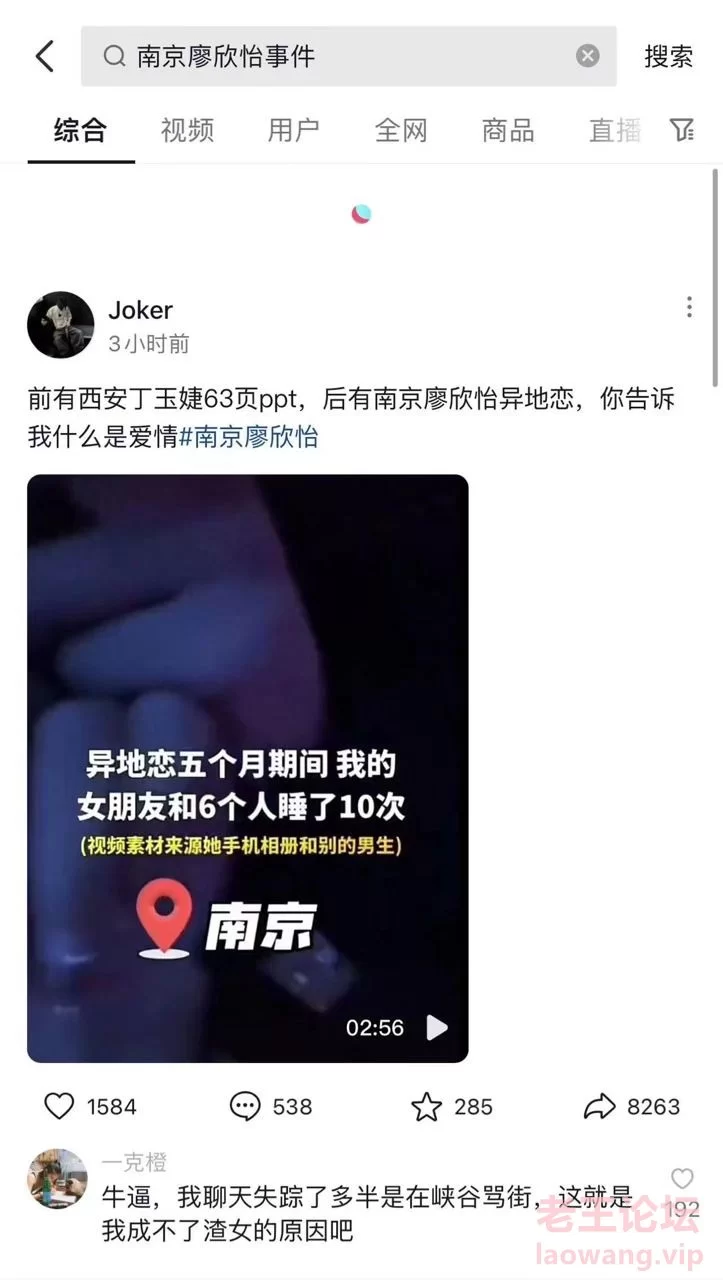Image resolution: width=723 pixels, height=1280 pixels.
Task: Switch to the 商品 tab
Action: [x=508, y=130]
